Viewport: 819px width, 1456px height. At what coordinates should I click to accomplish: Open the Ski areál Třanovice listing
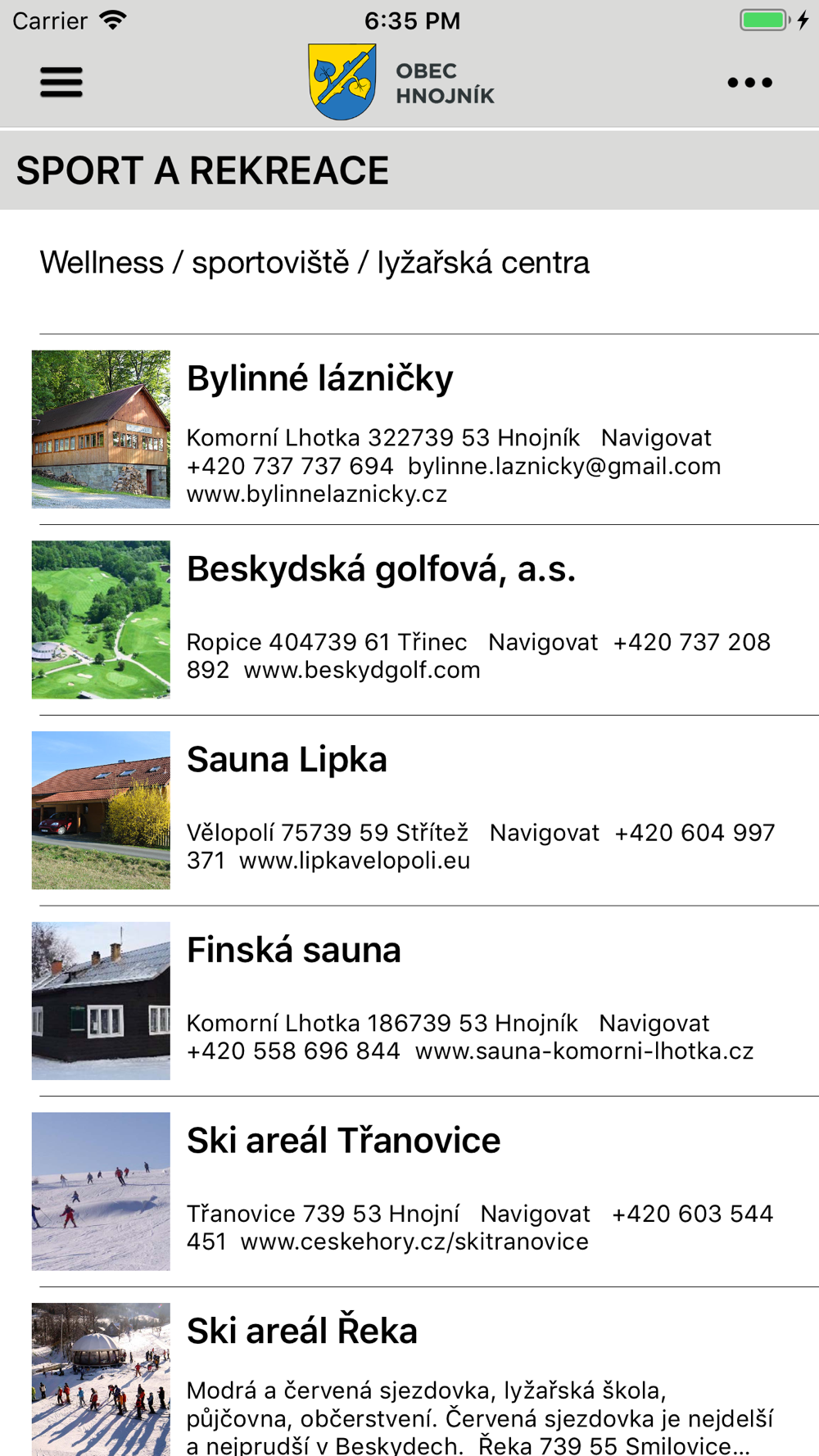point(343,1141)
